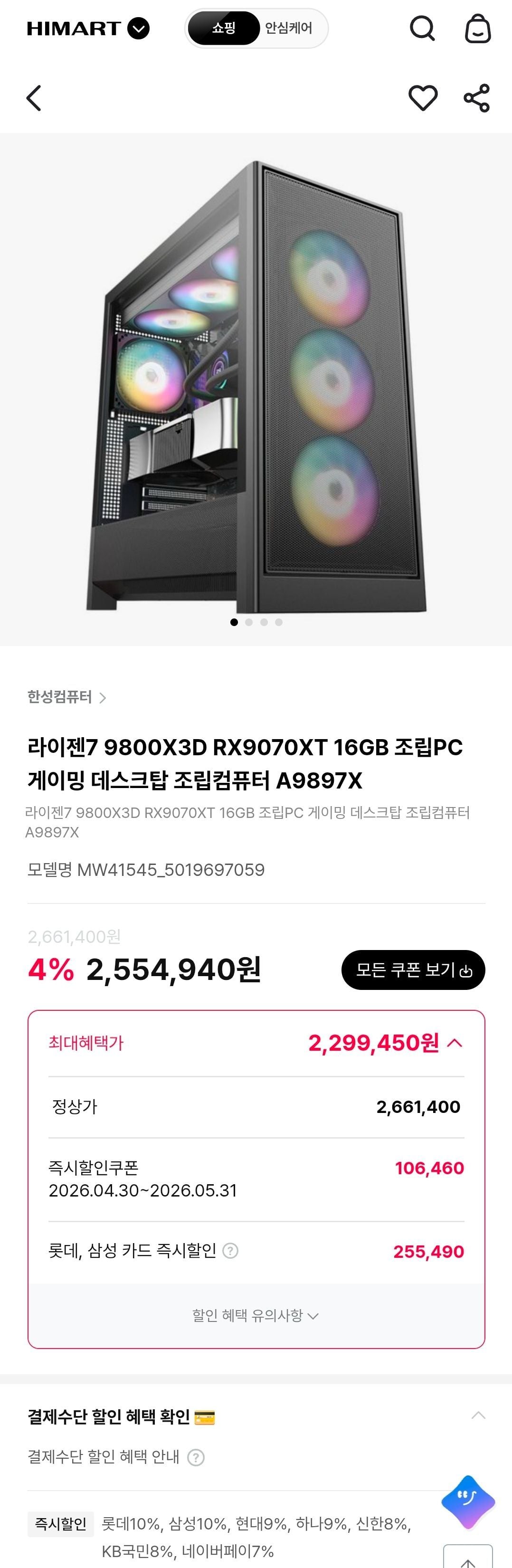Image resolution: width=512 pixels, height=1568 pixels.
Task: Open the HIMART dropdown menu
Action: [x=138, y=29]
